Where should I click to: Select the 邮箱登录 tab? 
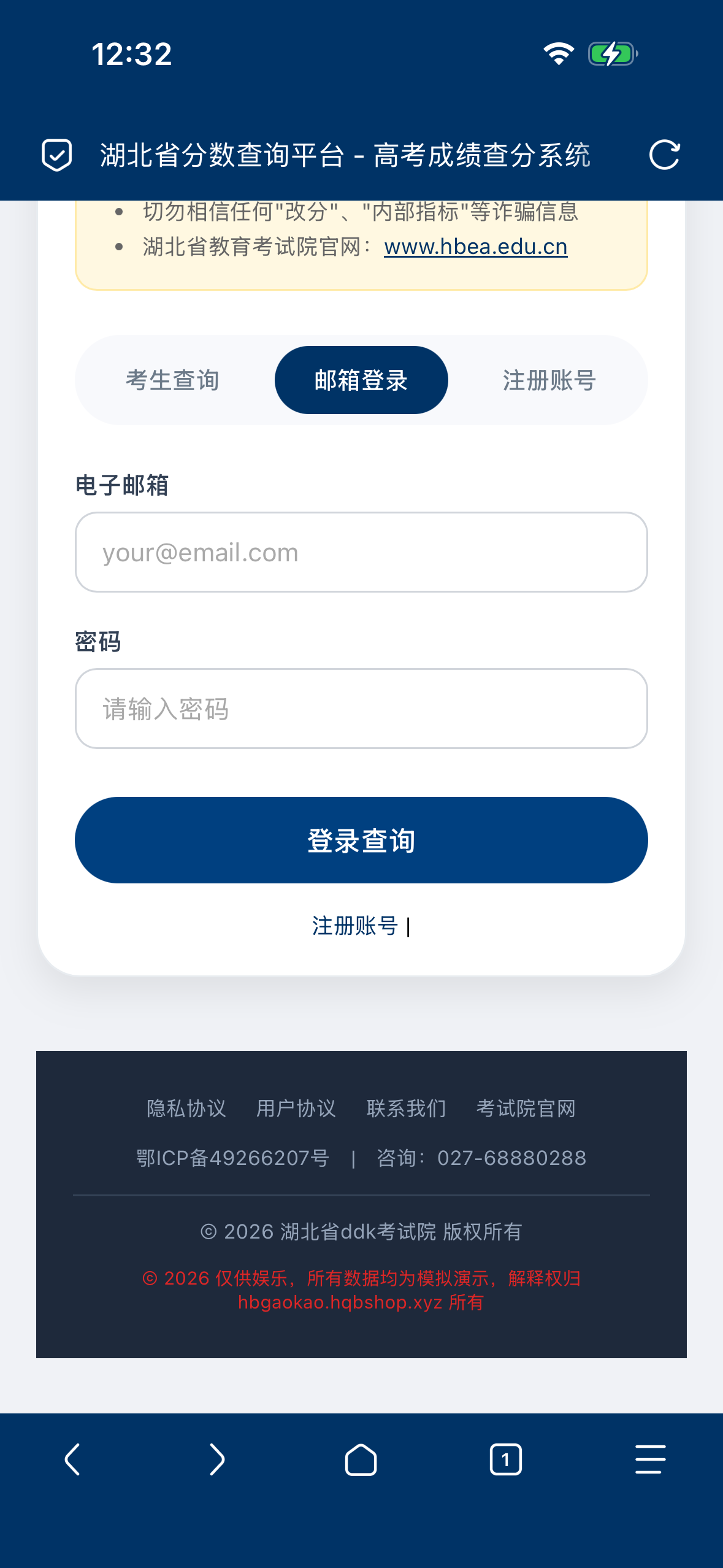361,379
